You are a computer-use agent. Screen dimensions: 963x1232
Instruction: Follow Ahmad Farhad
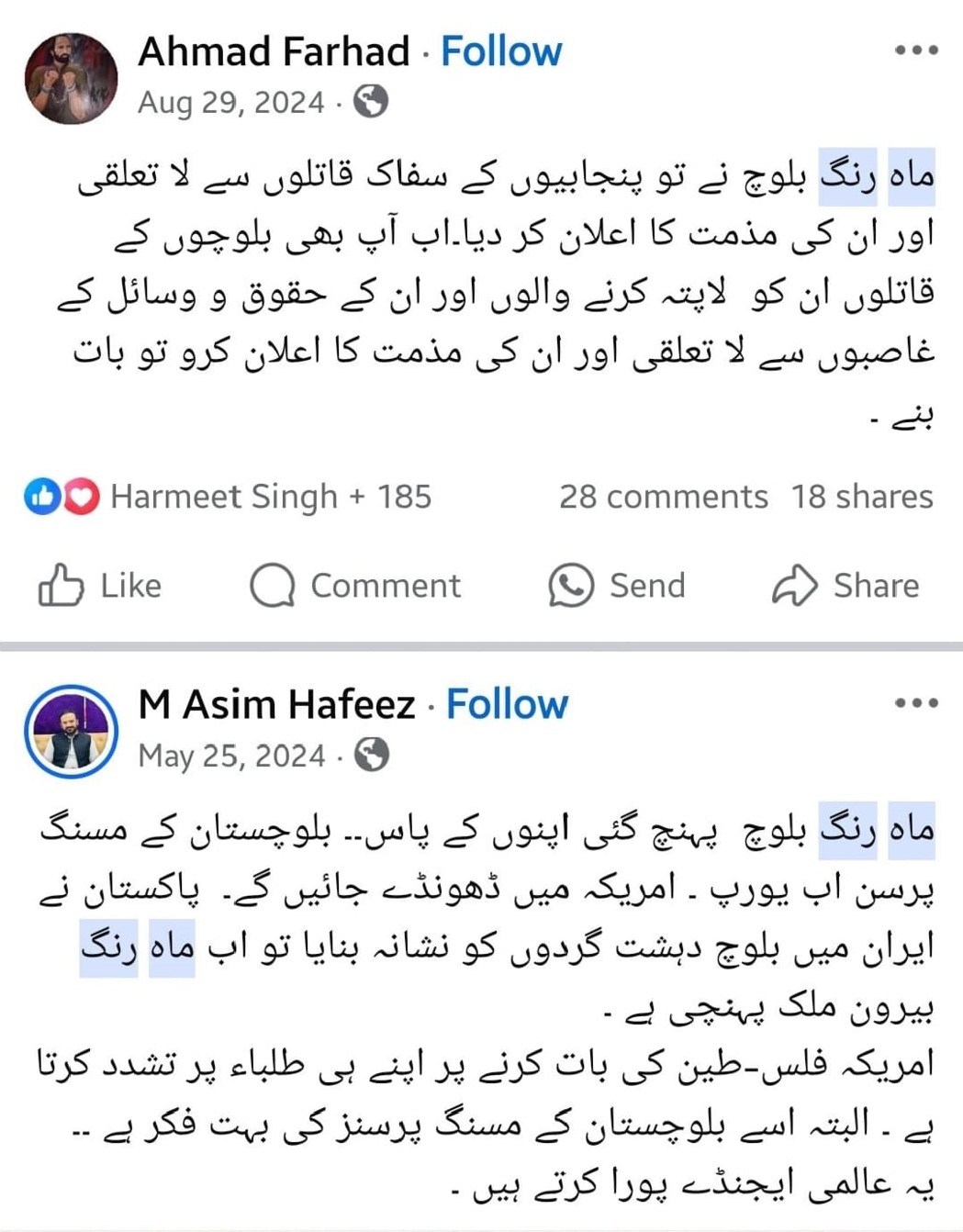click(501, 51)
